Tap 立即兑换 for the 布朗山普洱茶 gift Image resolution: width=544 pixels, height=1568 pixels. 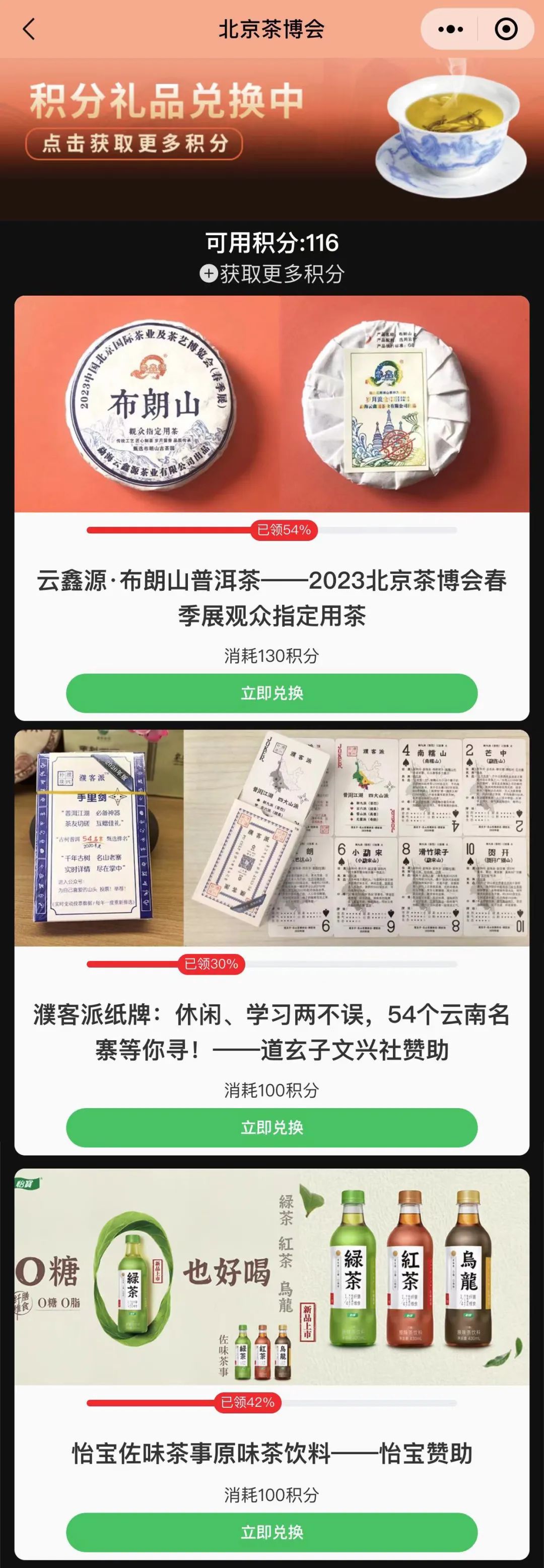[x=272, y=694]
